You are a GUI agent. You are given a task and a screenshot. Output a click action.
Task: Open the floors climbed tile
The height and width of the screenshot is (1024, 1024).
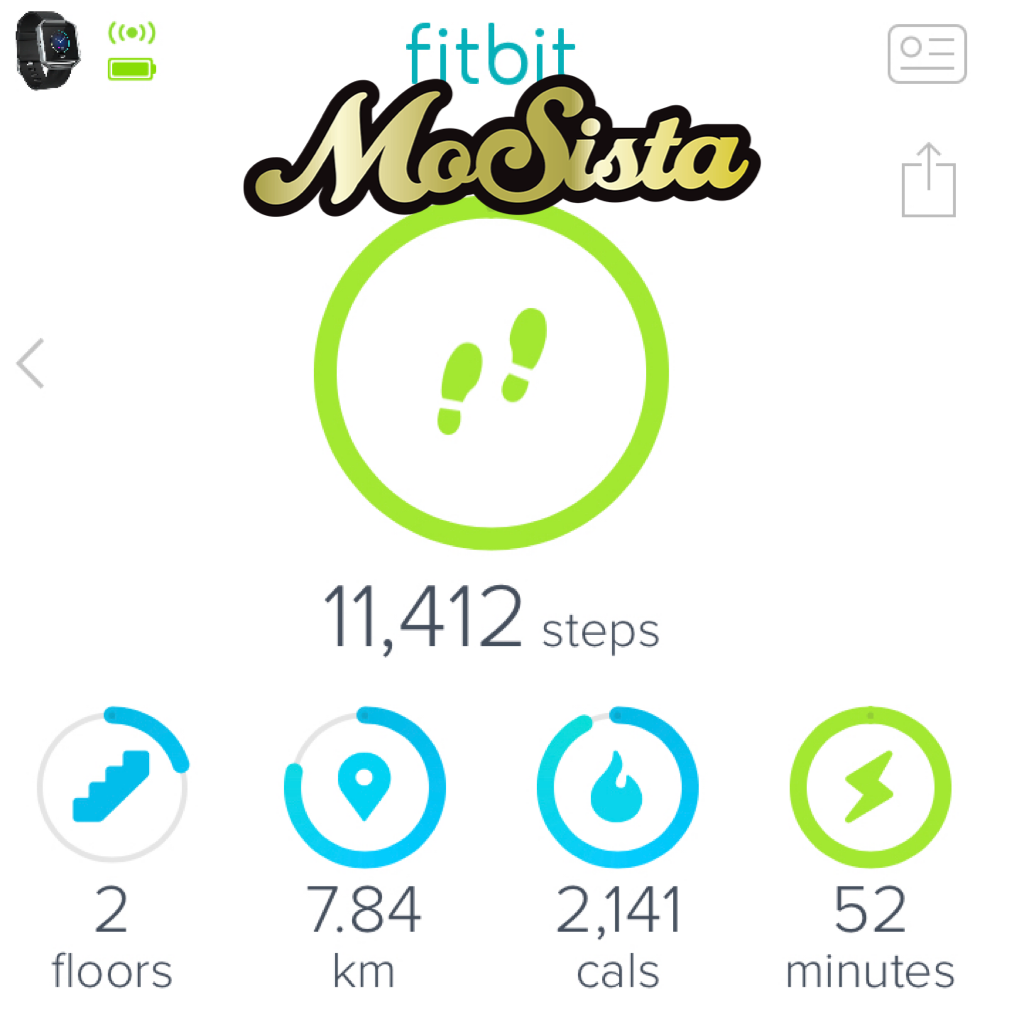[112, 787]
